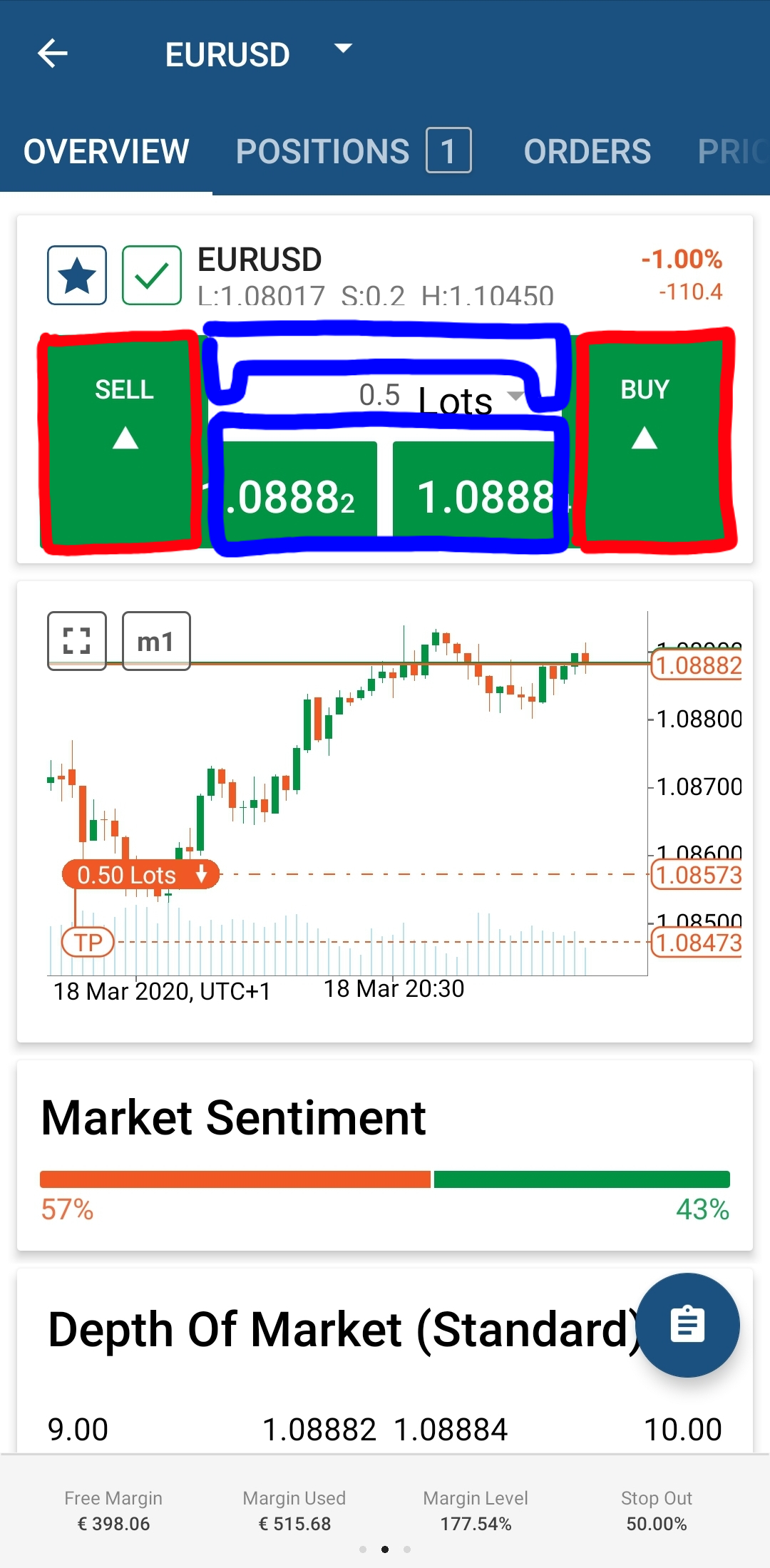Toggle the green checkmark box
The height and width of the screenshot is (1568, 770).
[152, 275]
